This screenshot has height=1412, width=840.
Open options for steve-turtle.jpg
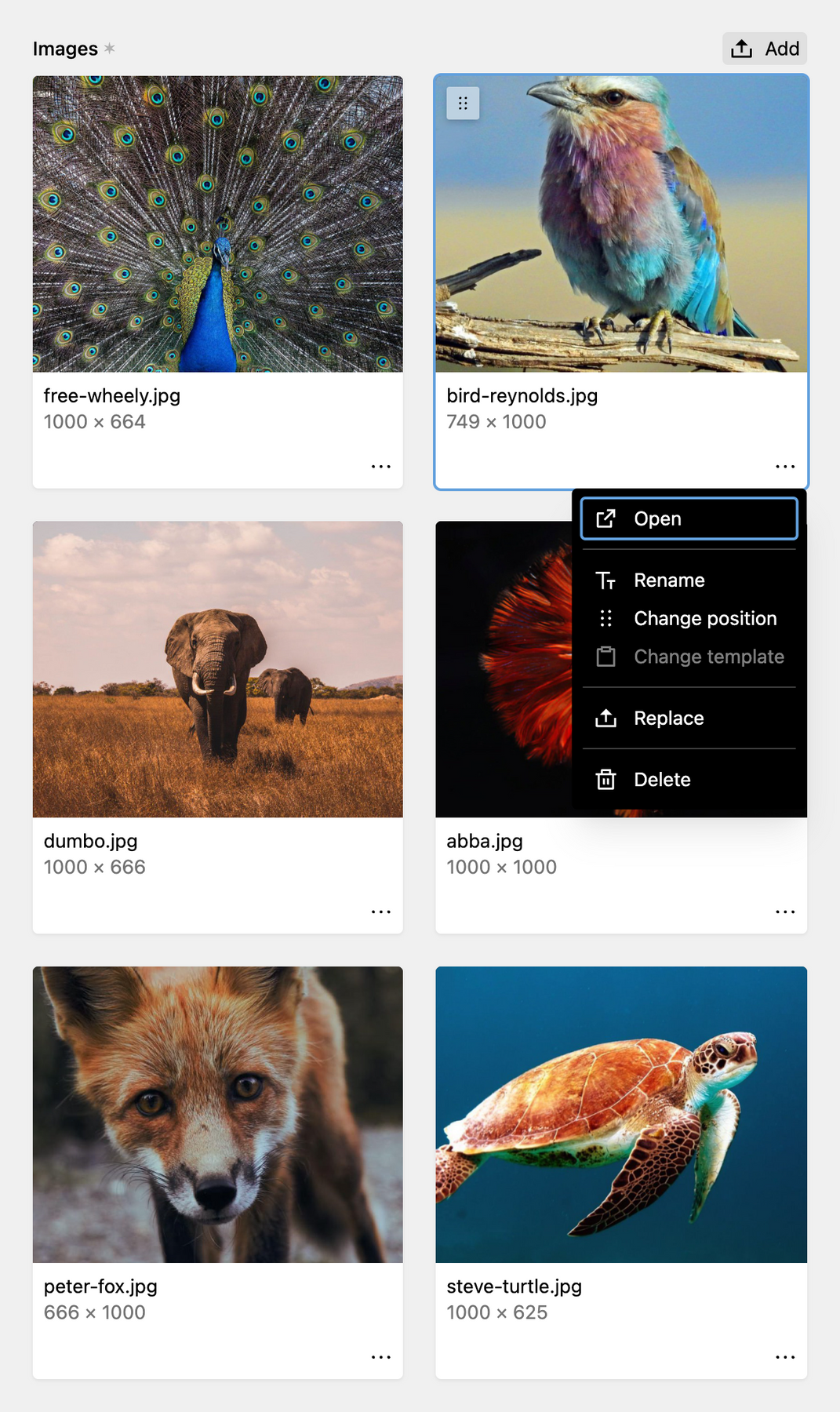pos(785,1358)
